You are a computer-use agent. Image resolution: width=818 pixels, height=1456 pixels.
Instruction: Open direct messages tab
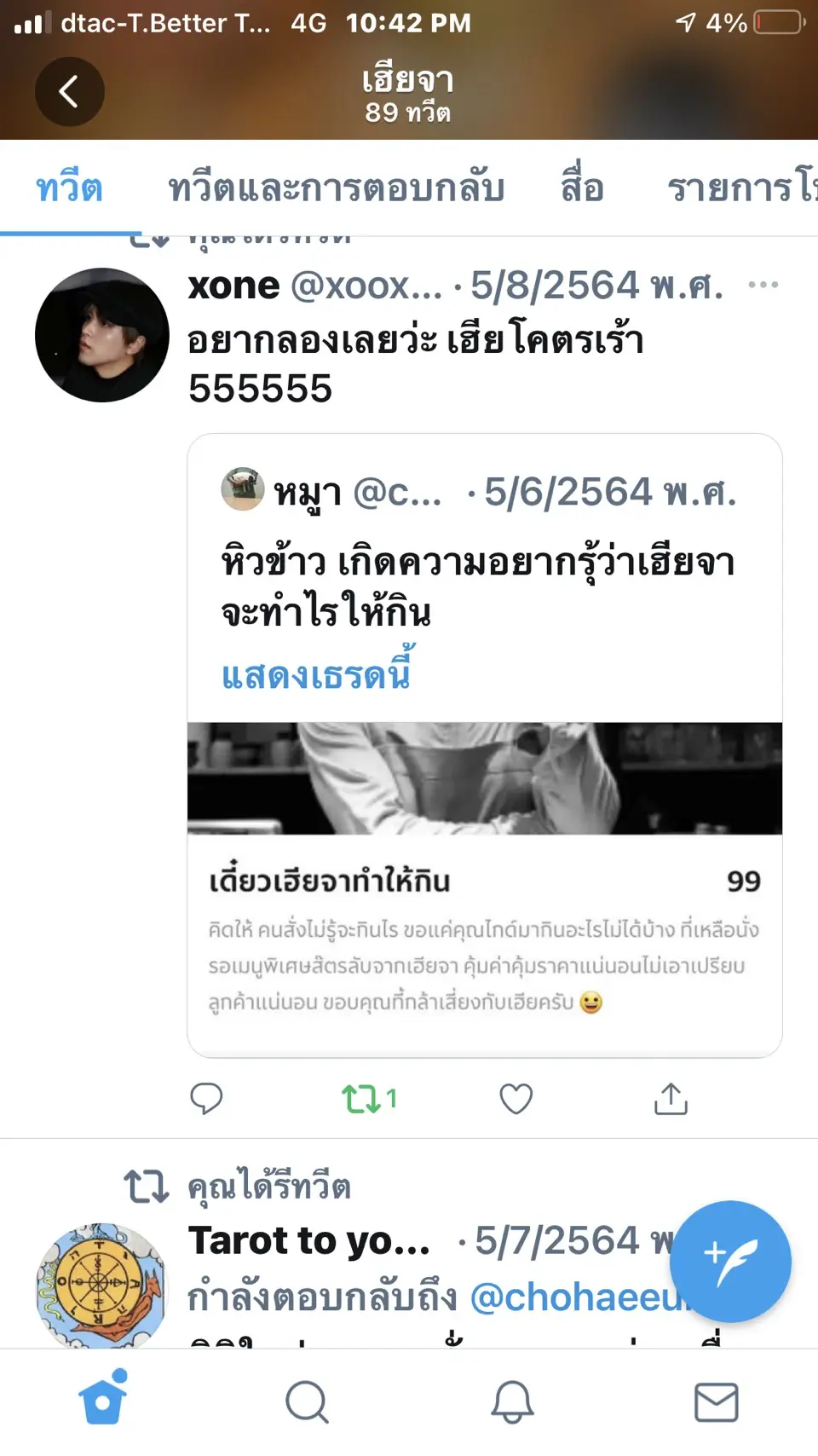pos(716,1401)
